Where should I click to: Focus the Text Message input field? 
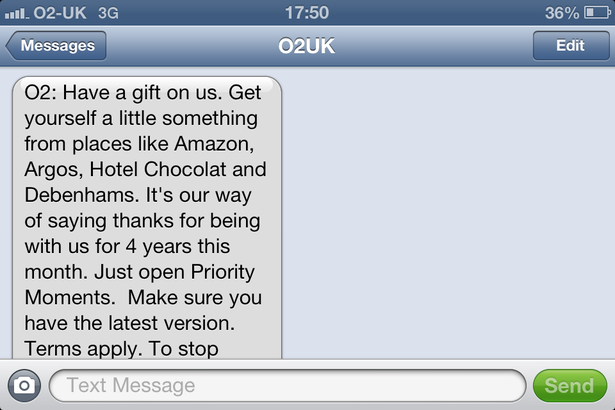tap(285, 386)
